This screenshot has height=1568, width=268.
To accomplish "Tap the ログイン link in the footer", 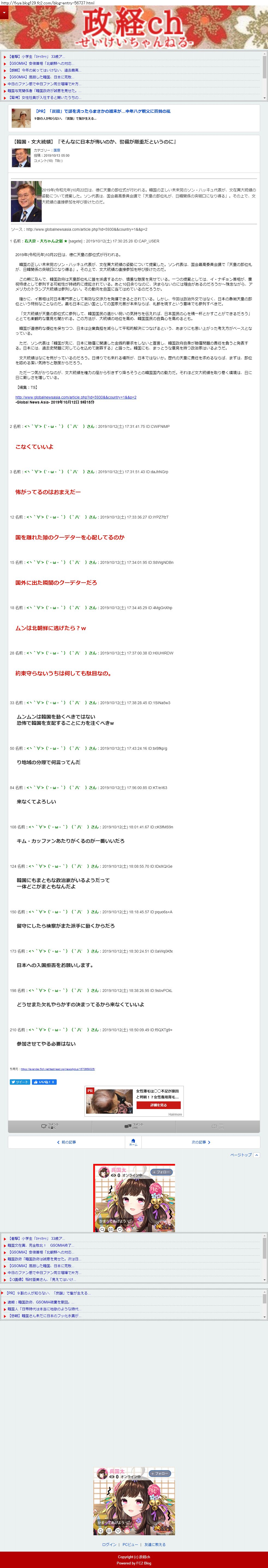I will click(109, 1544).
